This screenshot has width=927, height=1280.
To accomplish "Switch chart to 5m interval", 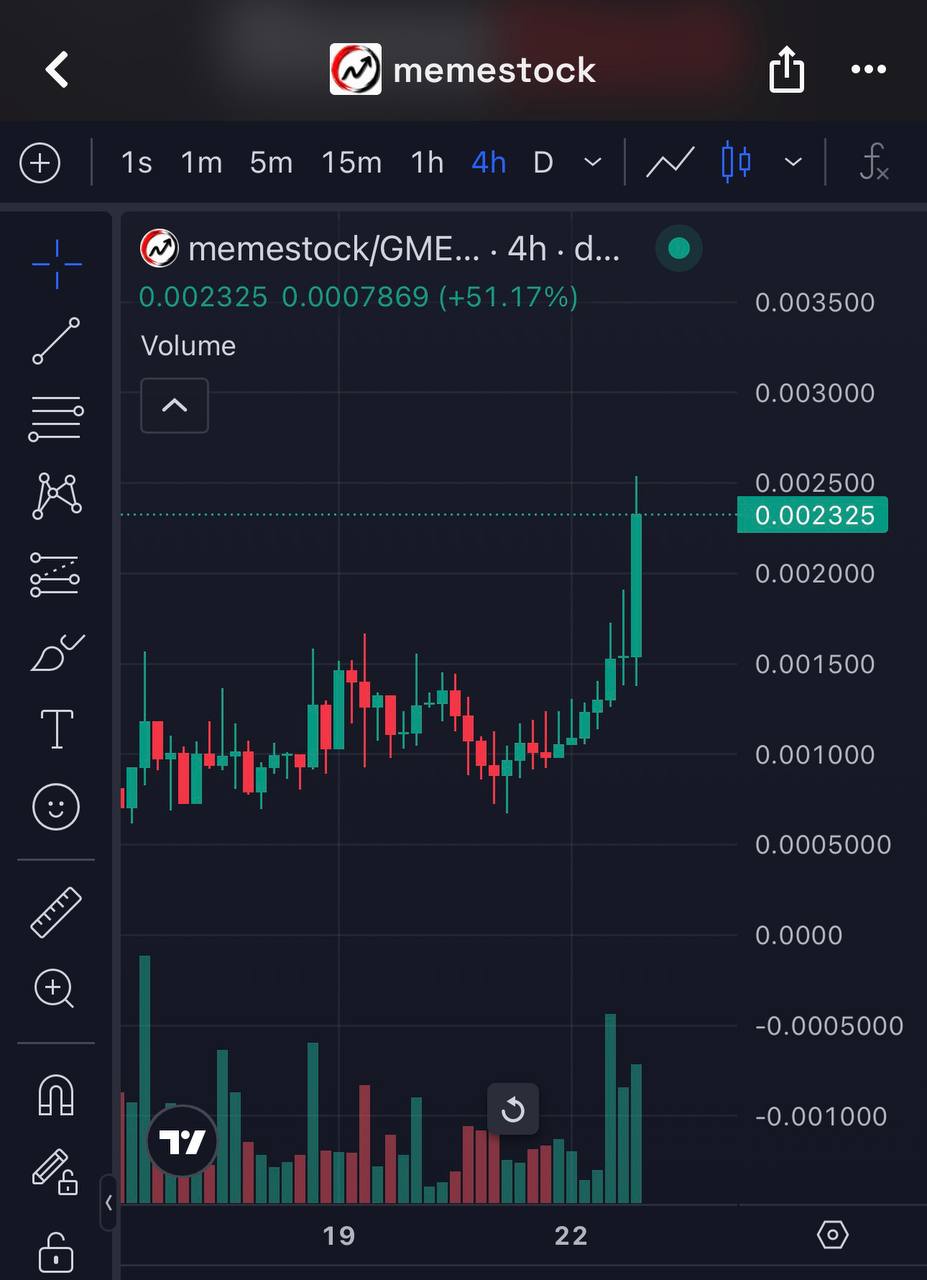I will click(x=271, y=162).
